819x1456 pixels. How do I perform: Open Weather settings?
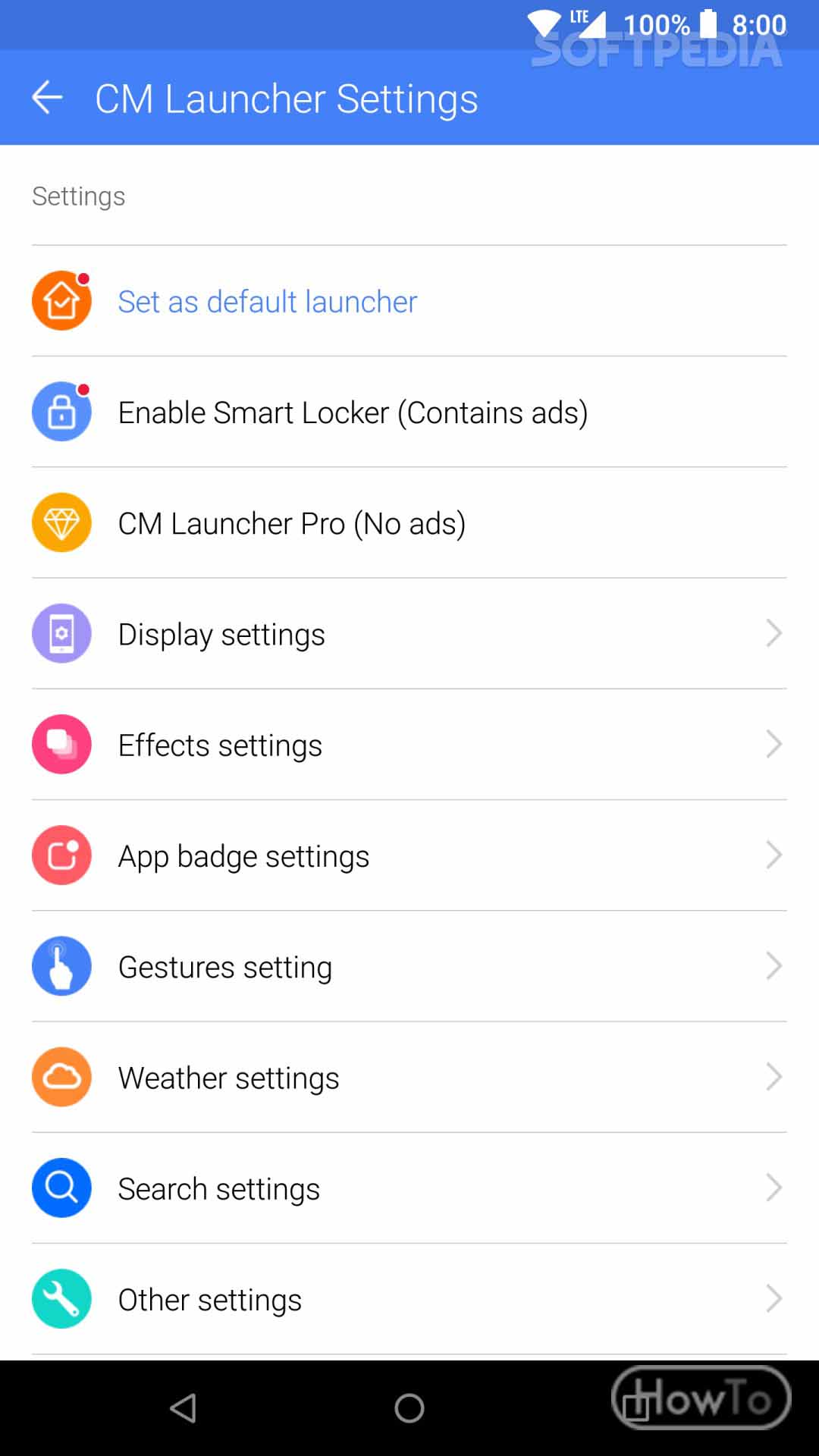point(409,1076)
